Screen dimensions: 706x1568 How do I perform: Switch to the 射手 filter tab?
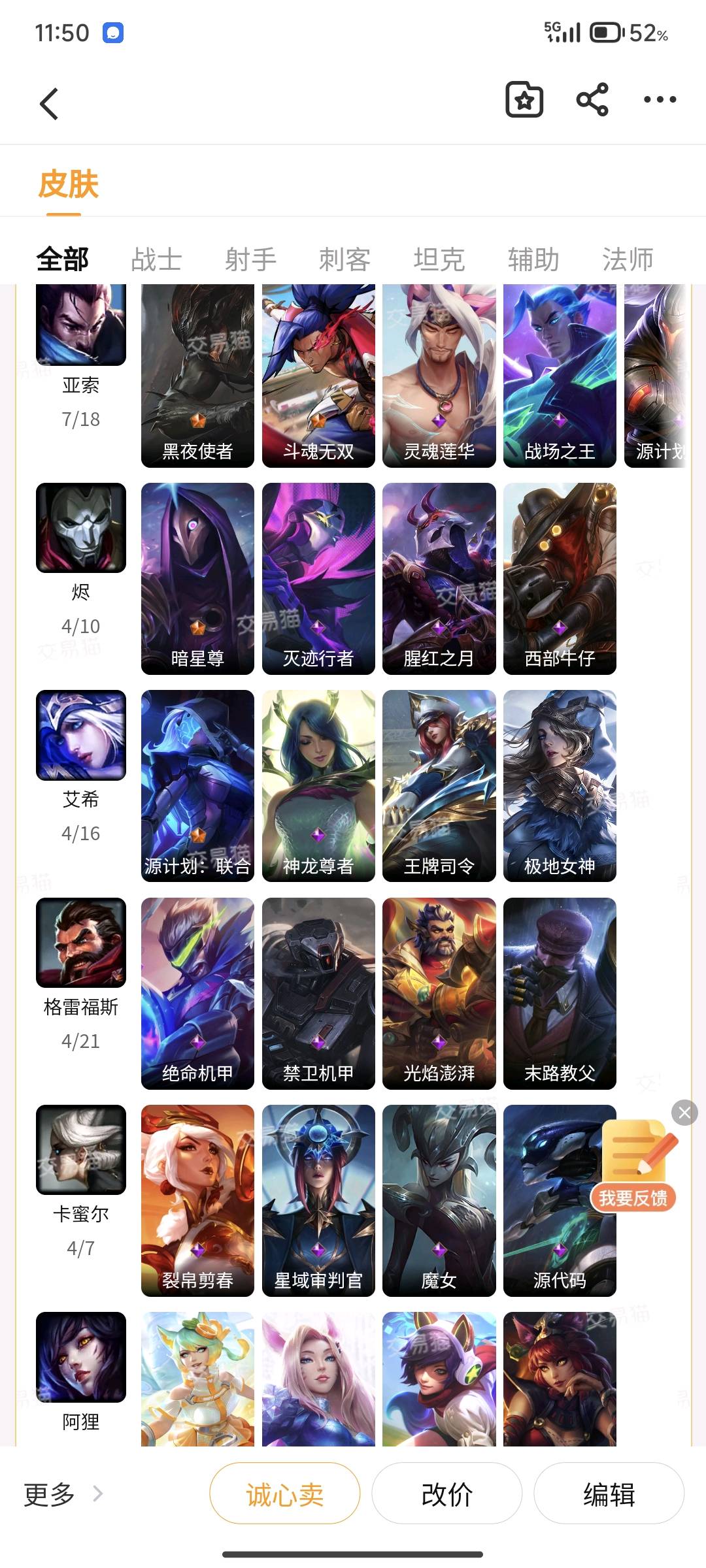[x=250, y=259]
